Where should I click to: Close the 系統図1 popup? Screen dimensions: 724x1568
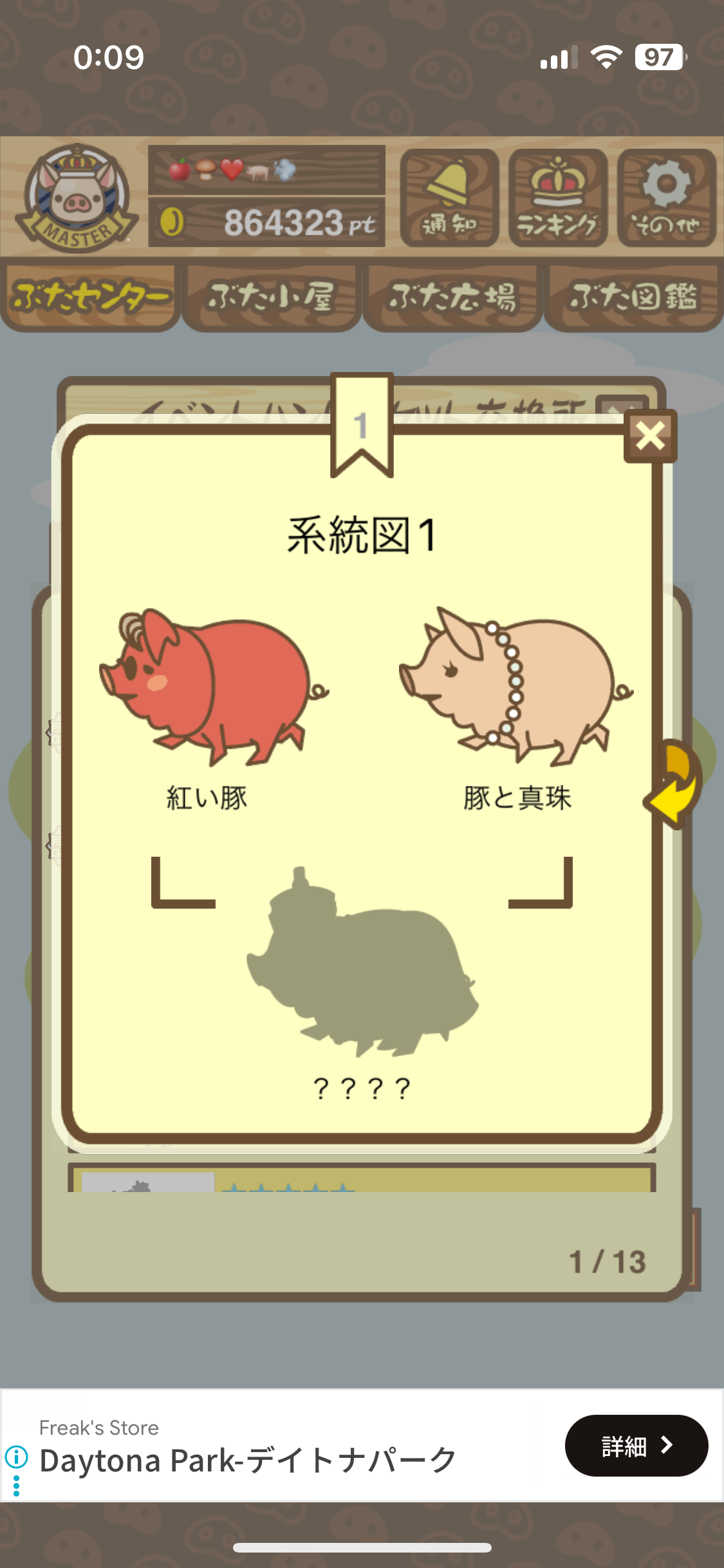(650, 436)
